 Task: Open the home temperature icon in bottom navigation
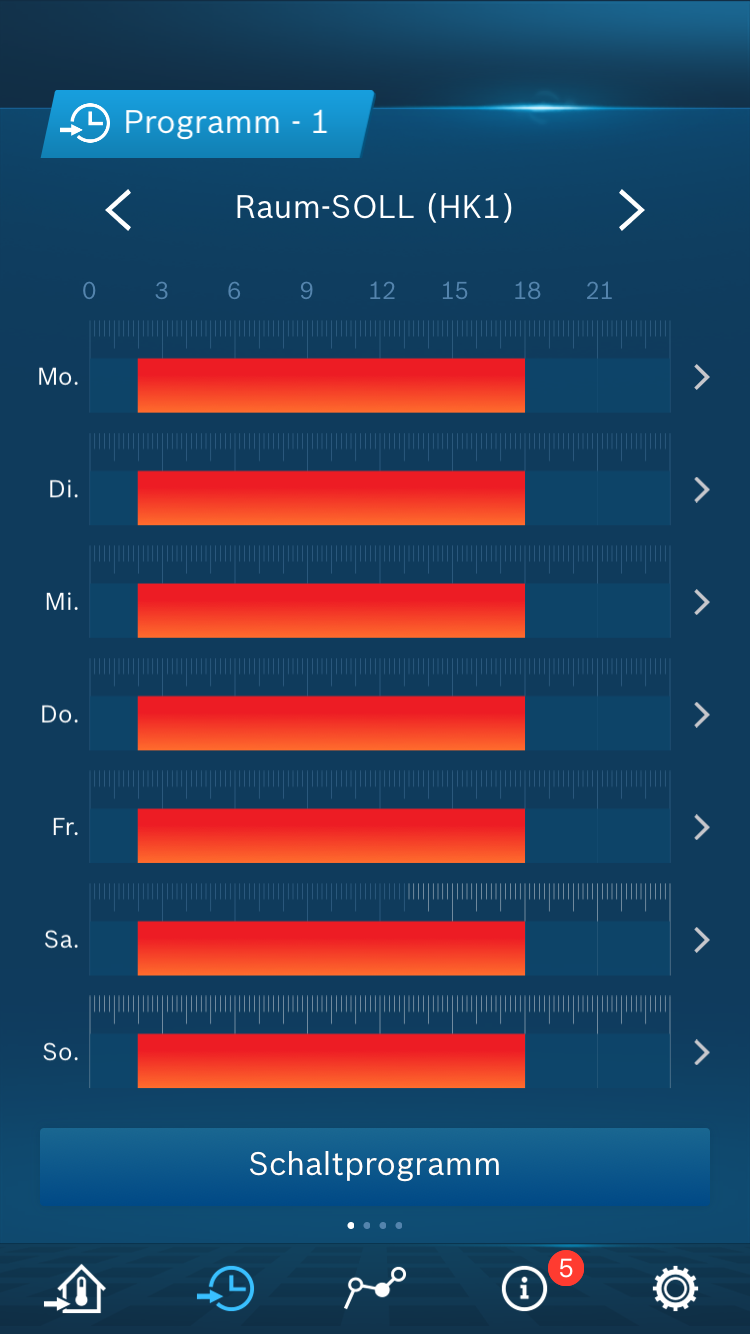(x=75, y=1288)
